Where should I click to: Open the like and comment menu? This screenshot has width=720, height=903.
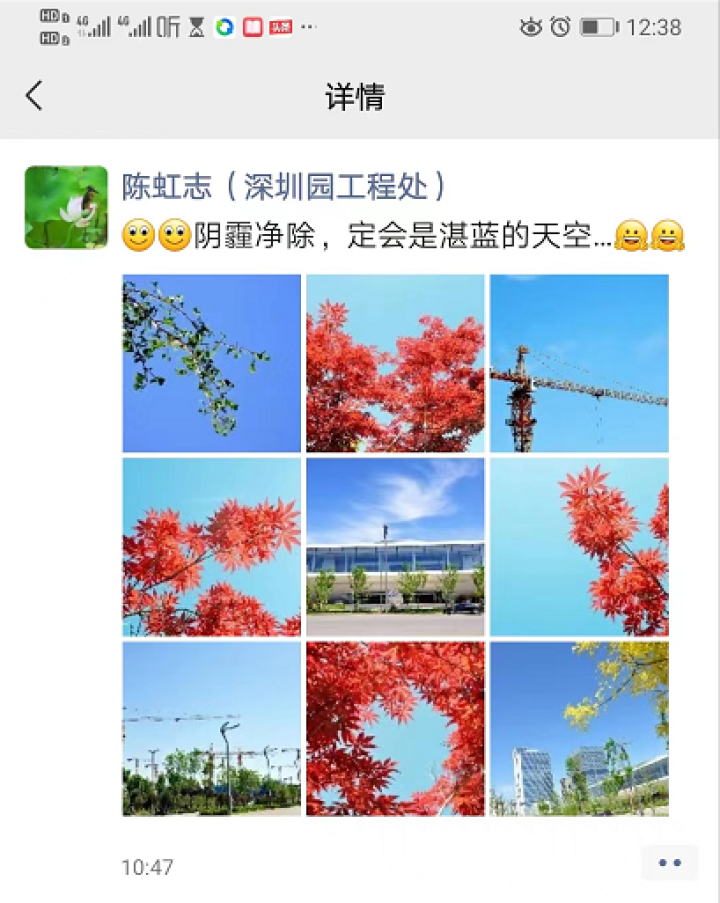[x=669, y=862]
